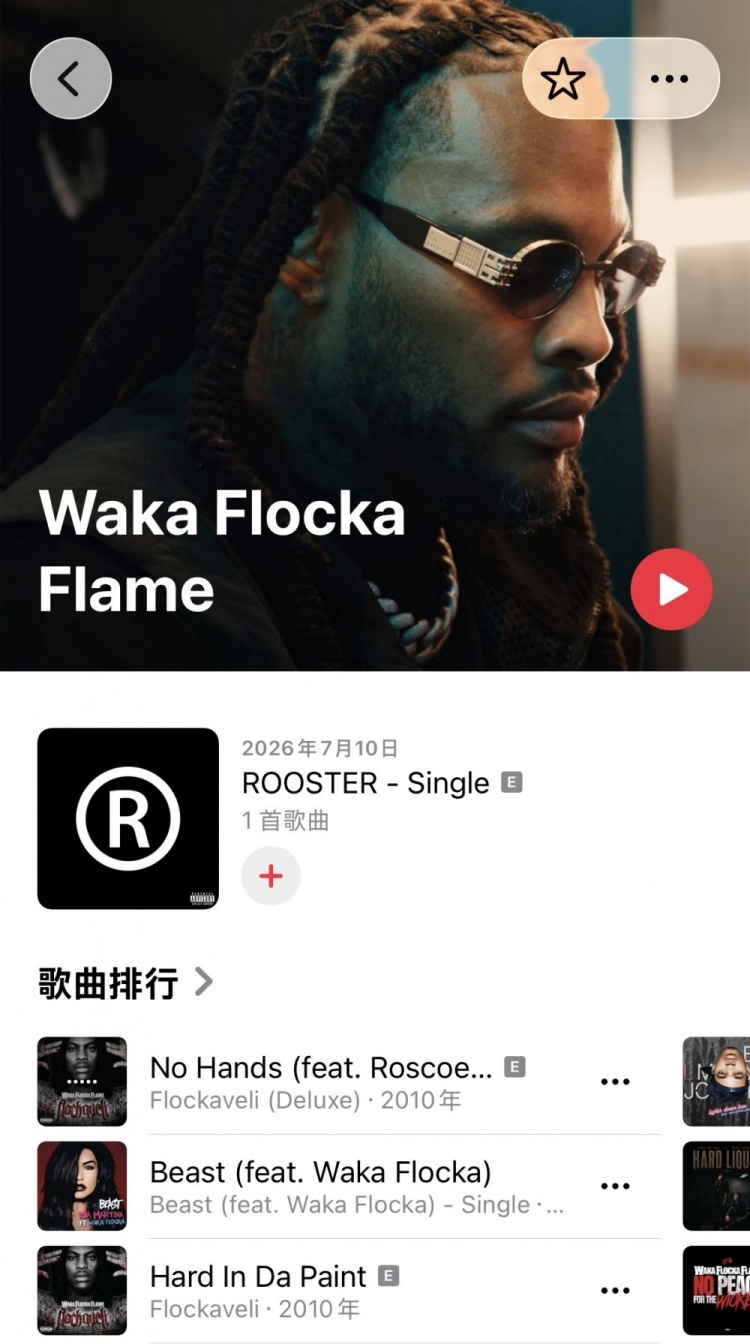This screenshot has width=750, height=1344.
Task: Go back using the top-left arrow
Action: (70, 78)
